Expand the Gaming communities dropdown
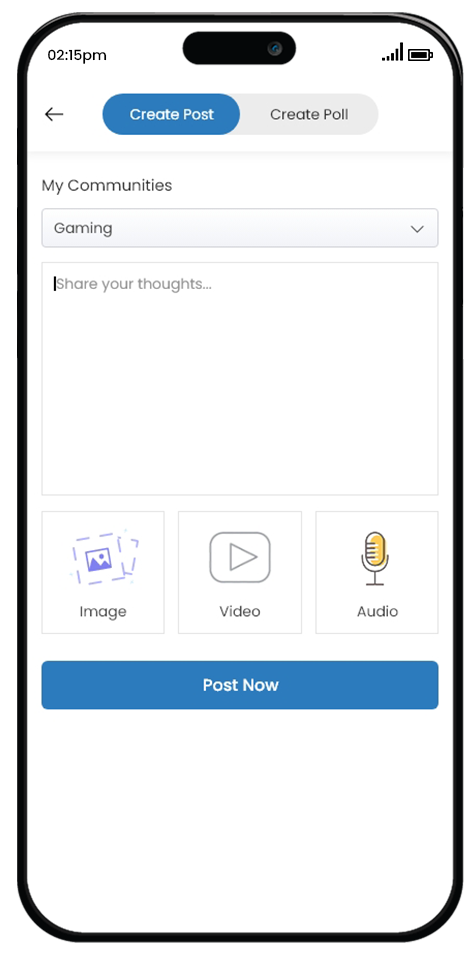 [240, 228]
